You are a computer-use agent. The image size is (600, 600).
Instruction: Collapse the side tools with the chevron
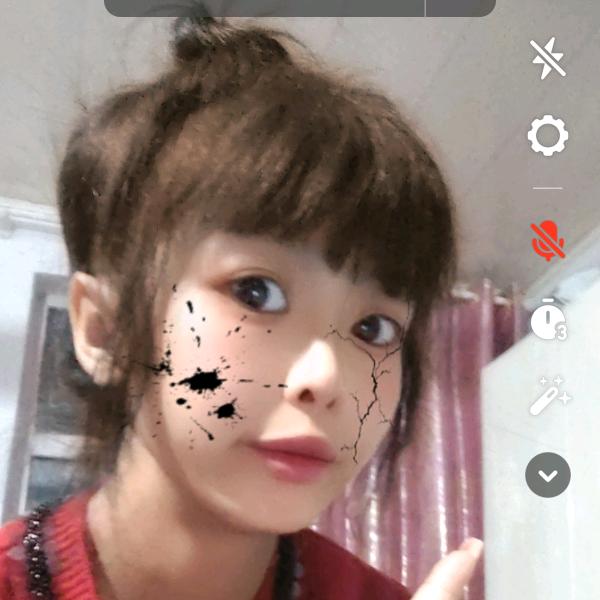pos(548,475)
